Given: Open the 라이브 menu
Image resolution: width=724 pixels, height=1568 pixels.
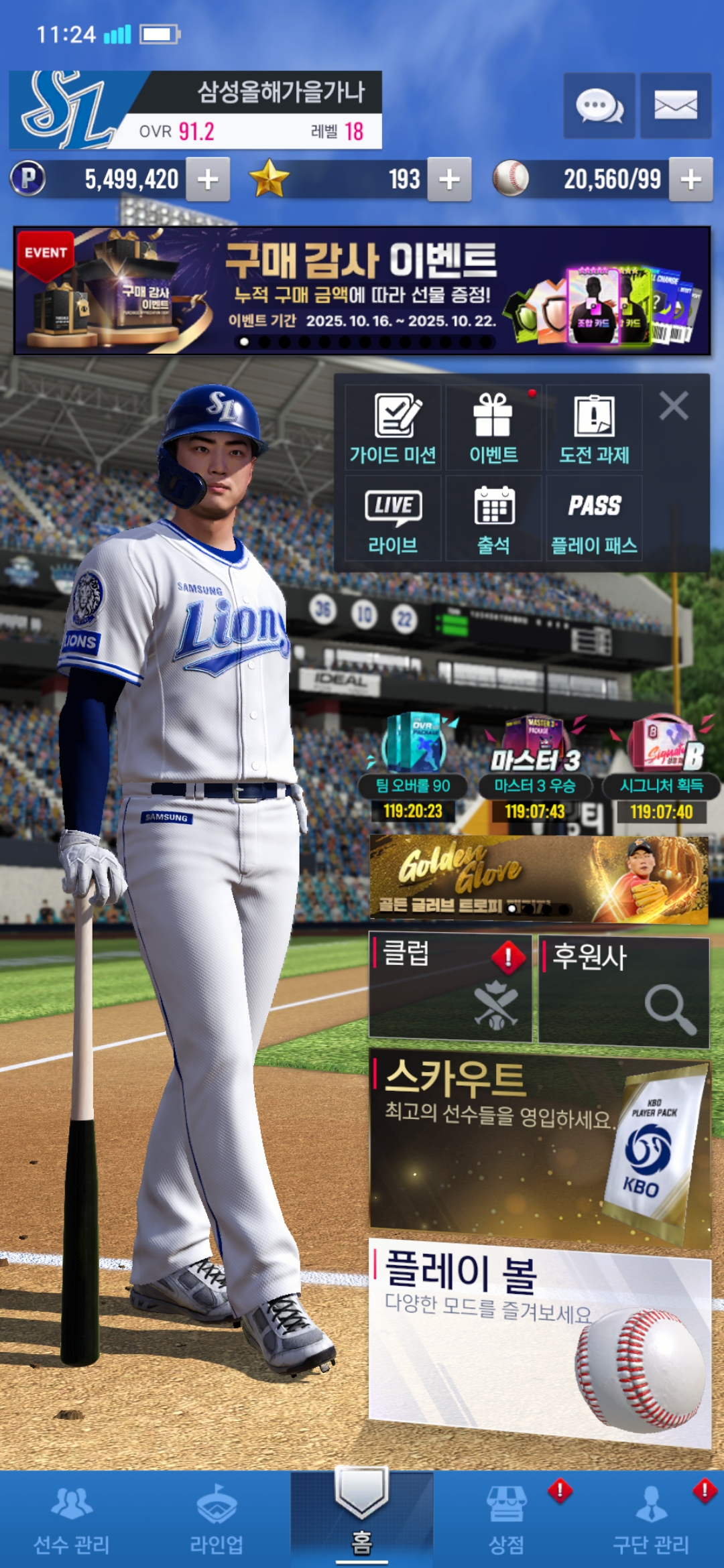Looking at the screenshot, I should pyautogui.click(x=394, y=518).
